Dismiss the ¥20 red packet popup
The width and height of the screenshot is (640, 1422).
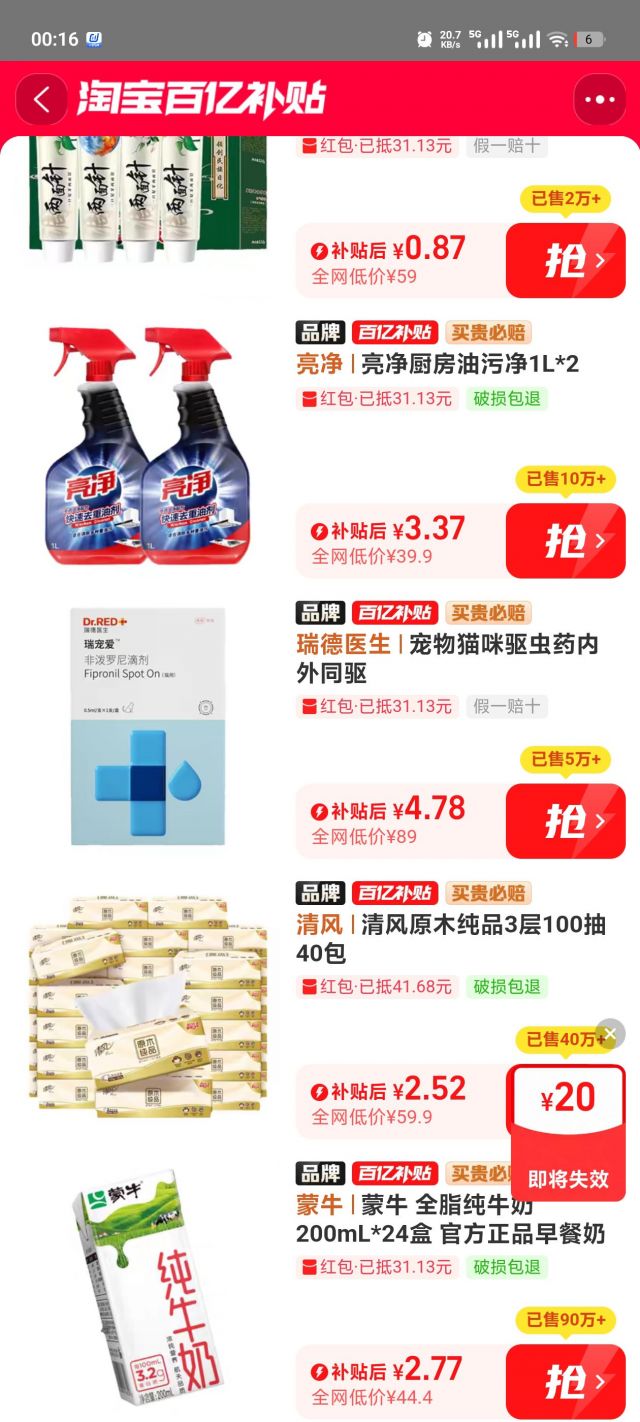[x=609, y=1034]
